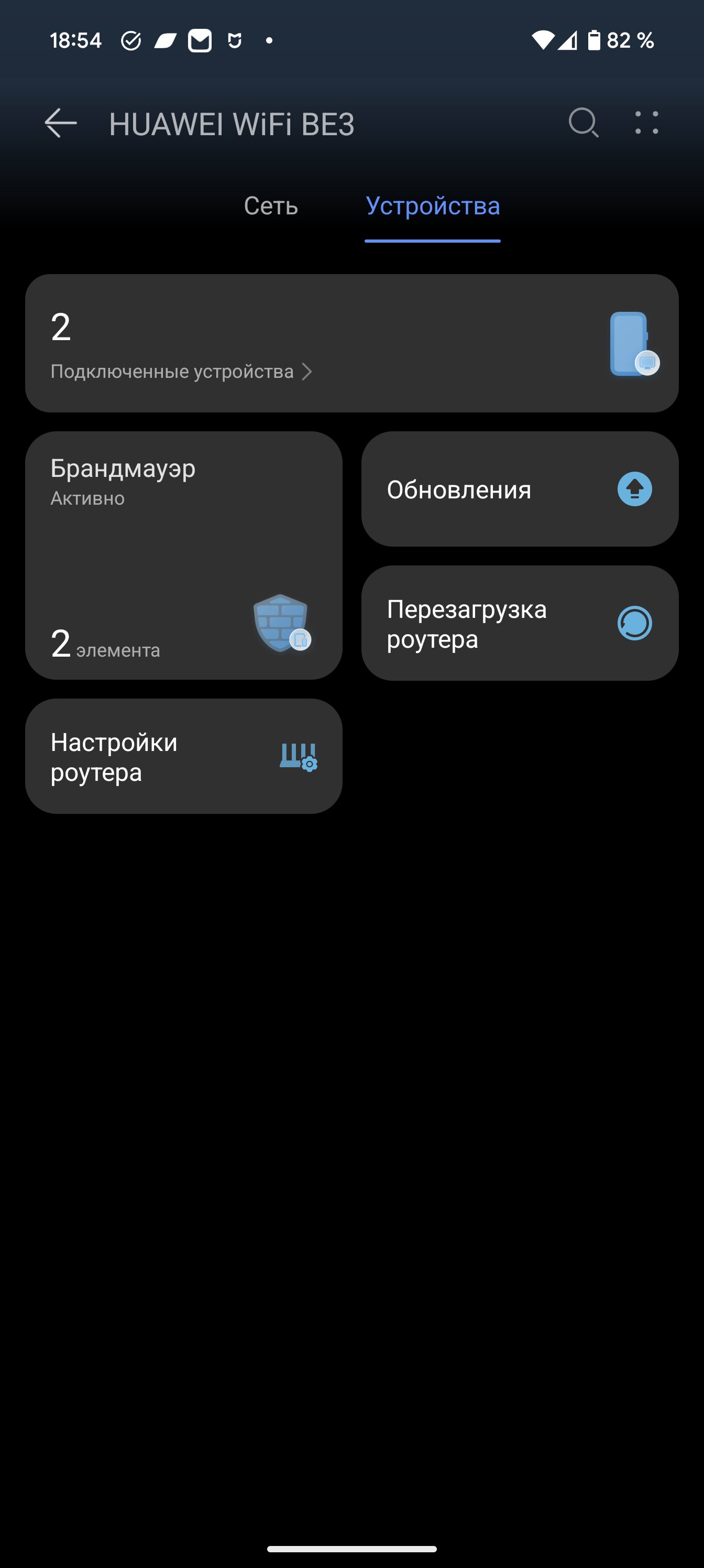Open Настройки роутера card
704x1568 pixels.
(184, 756)
